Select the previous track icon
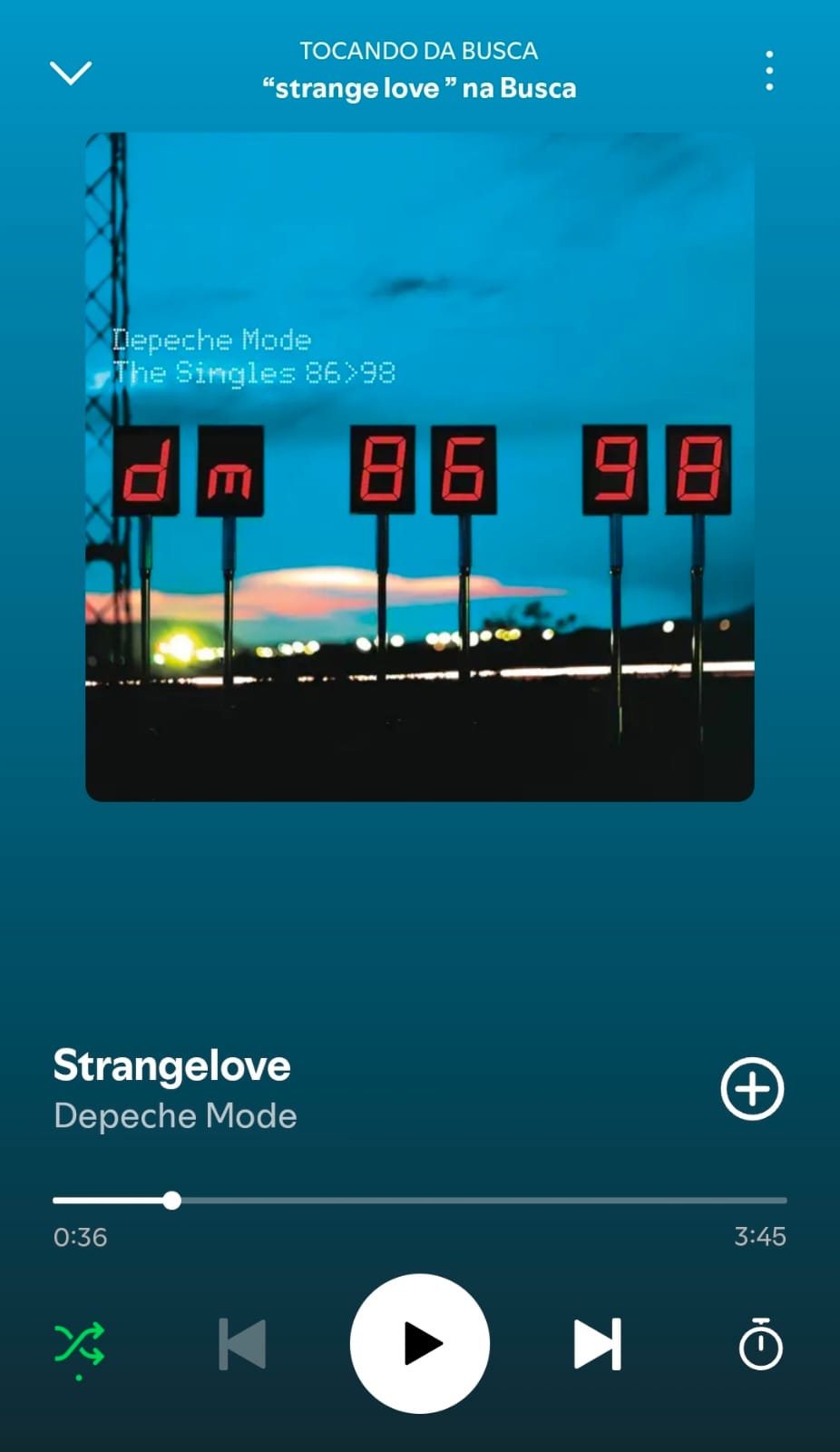 tap(239, 1345)
